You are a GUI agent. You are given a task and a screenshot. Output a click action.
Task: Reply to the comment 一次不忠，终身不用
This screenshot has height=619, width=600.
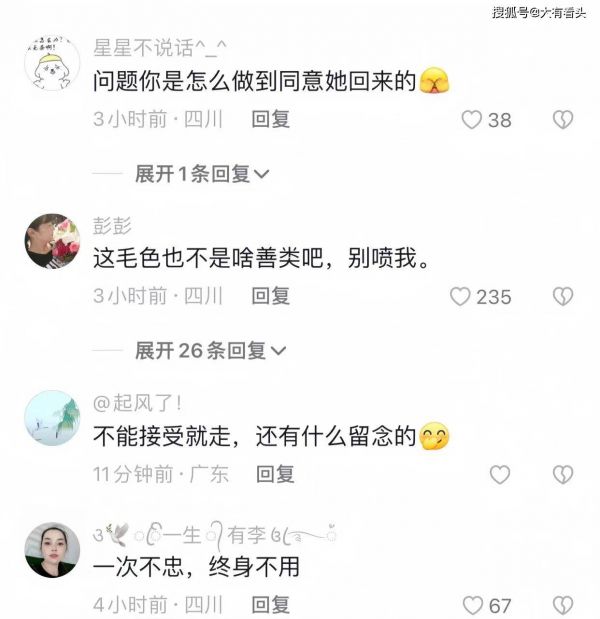click(x=270, y=605)
